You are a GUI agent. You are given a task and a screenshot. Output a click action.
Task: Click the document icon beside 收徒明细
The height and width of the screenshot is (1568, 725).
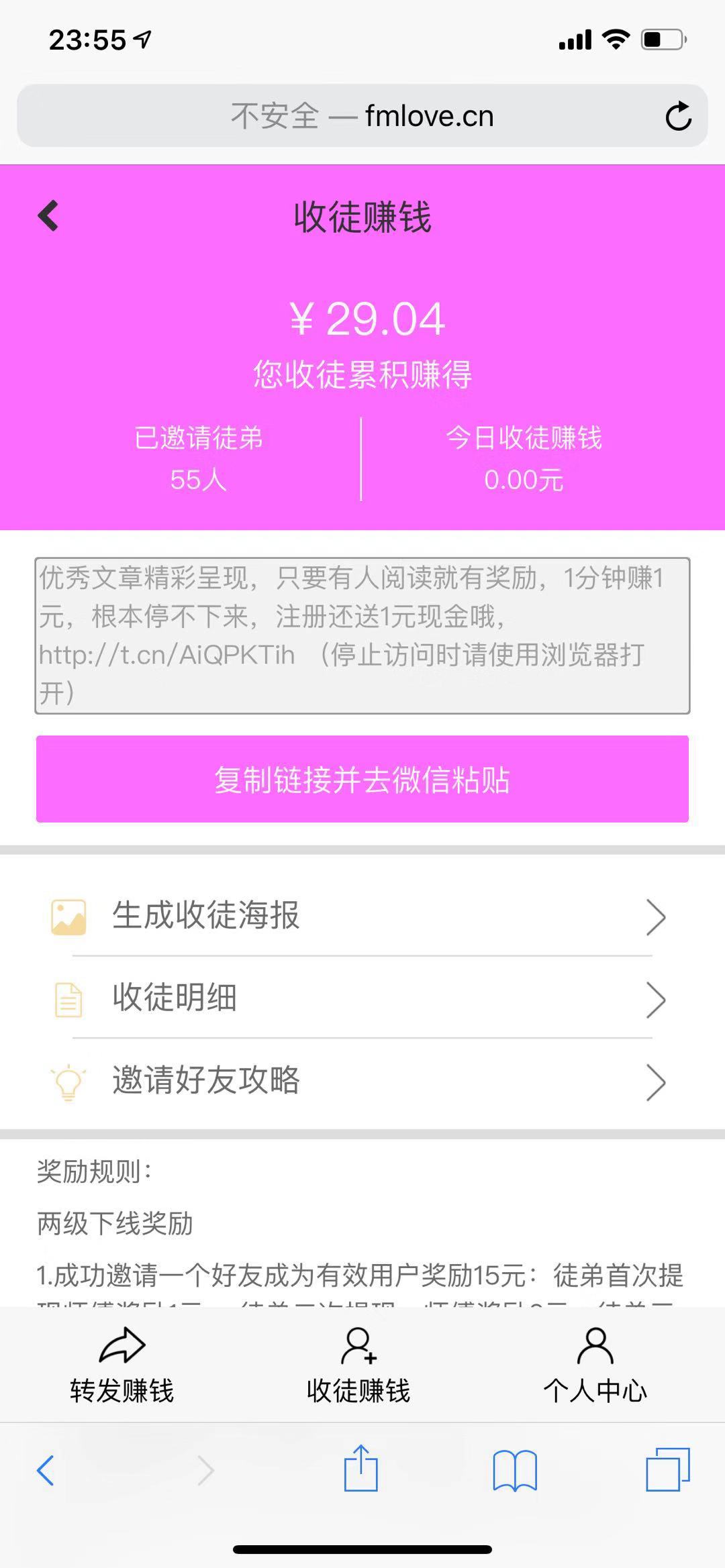(69, 999)
